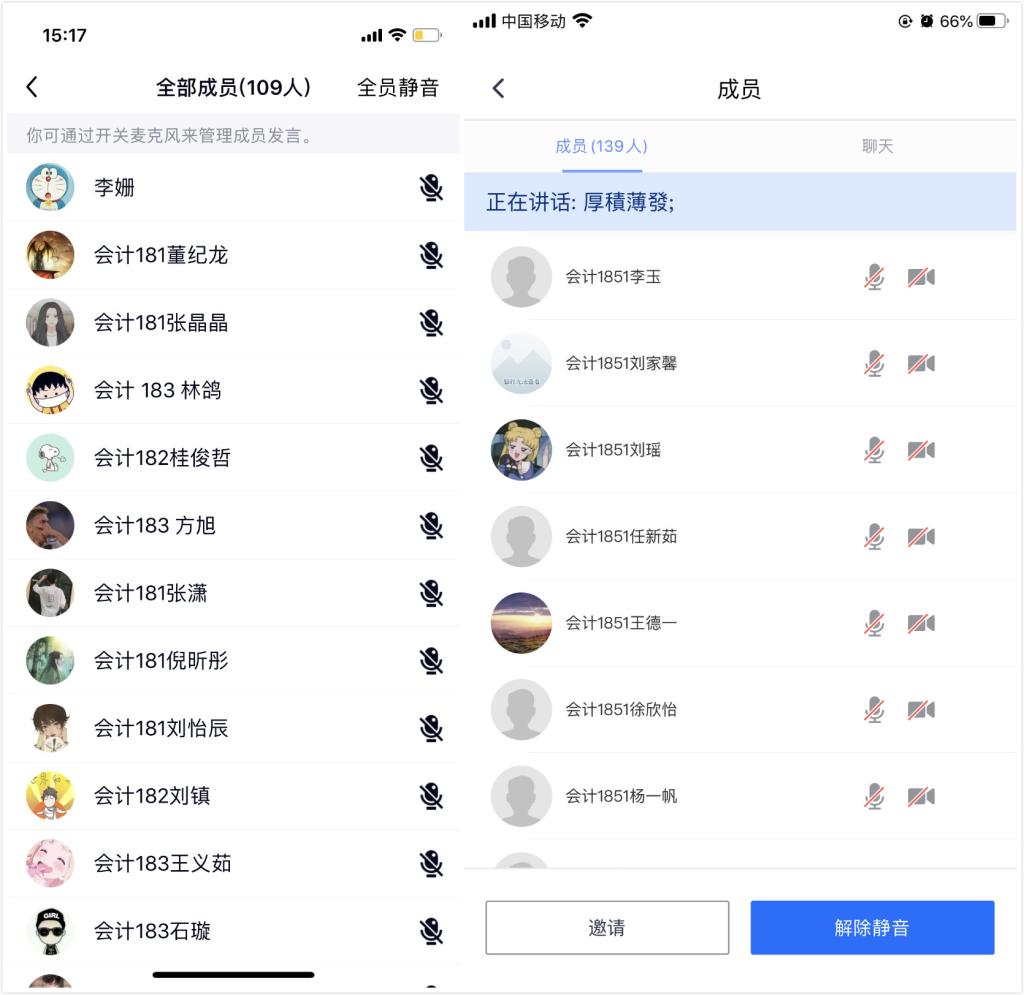The width and height of the screenshot is (1024, 995).
Task: Tap the mic icon for 会计1851李玉
Action: [x=875, y=277]
